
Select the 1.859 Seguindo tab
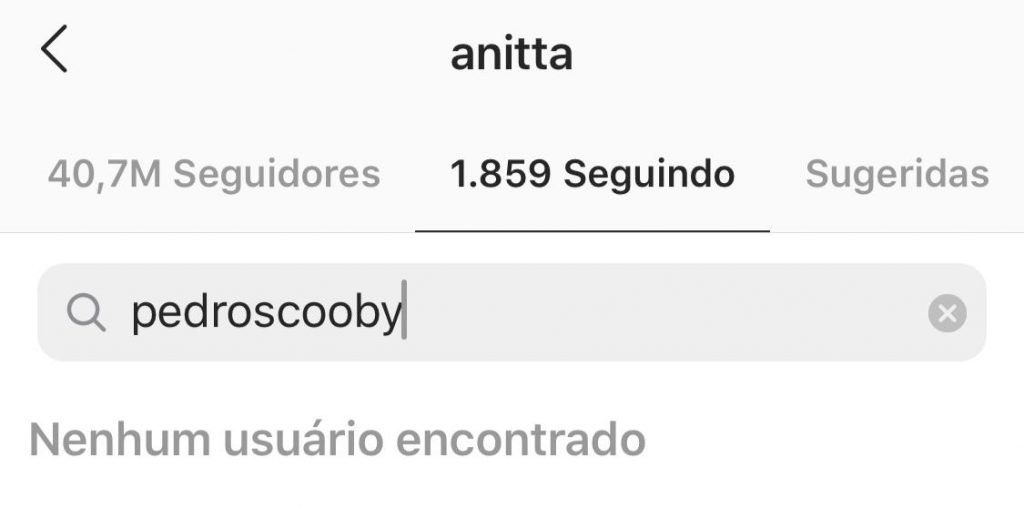592,175
